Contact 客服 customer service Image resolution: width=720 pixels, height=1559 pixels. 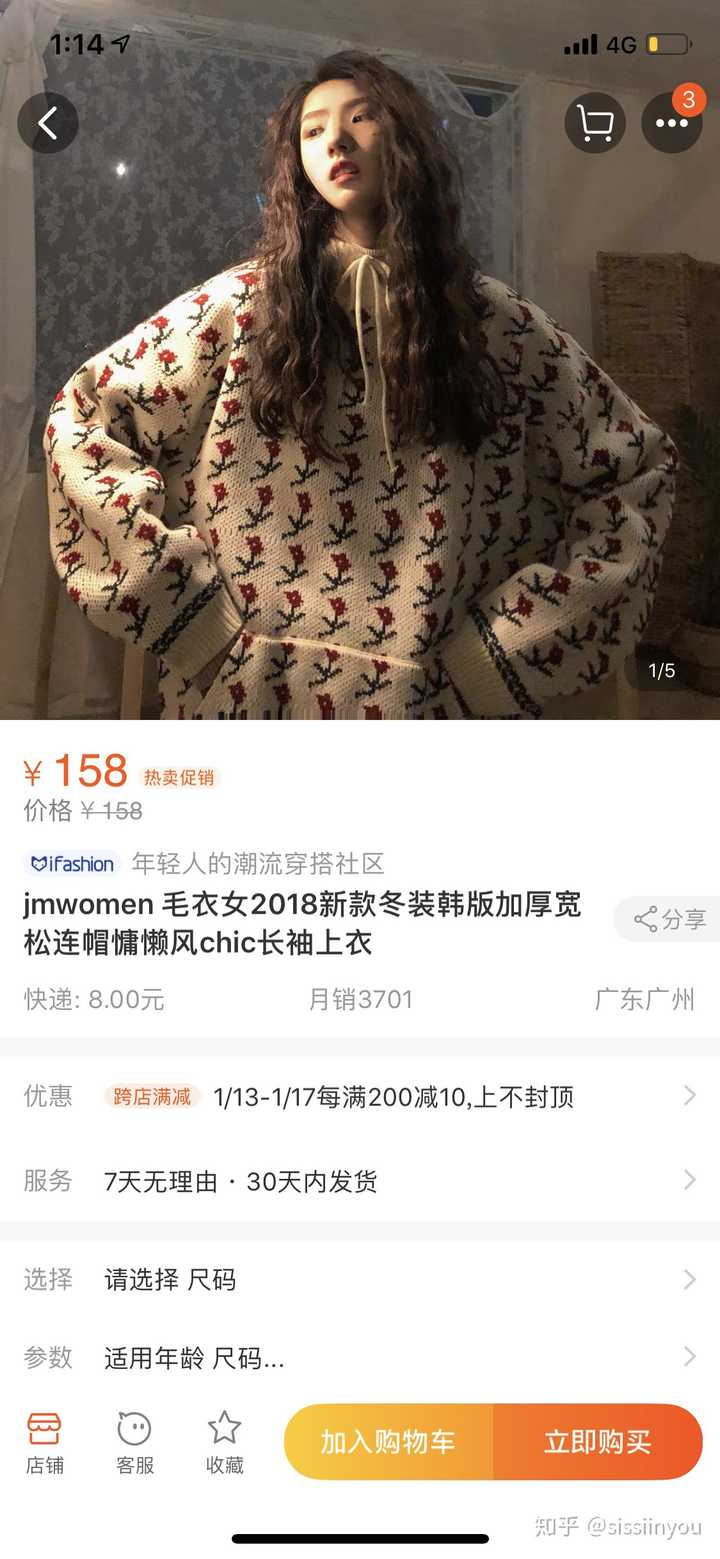click(134, 1442)
